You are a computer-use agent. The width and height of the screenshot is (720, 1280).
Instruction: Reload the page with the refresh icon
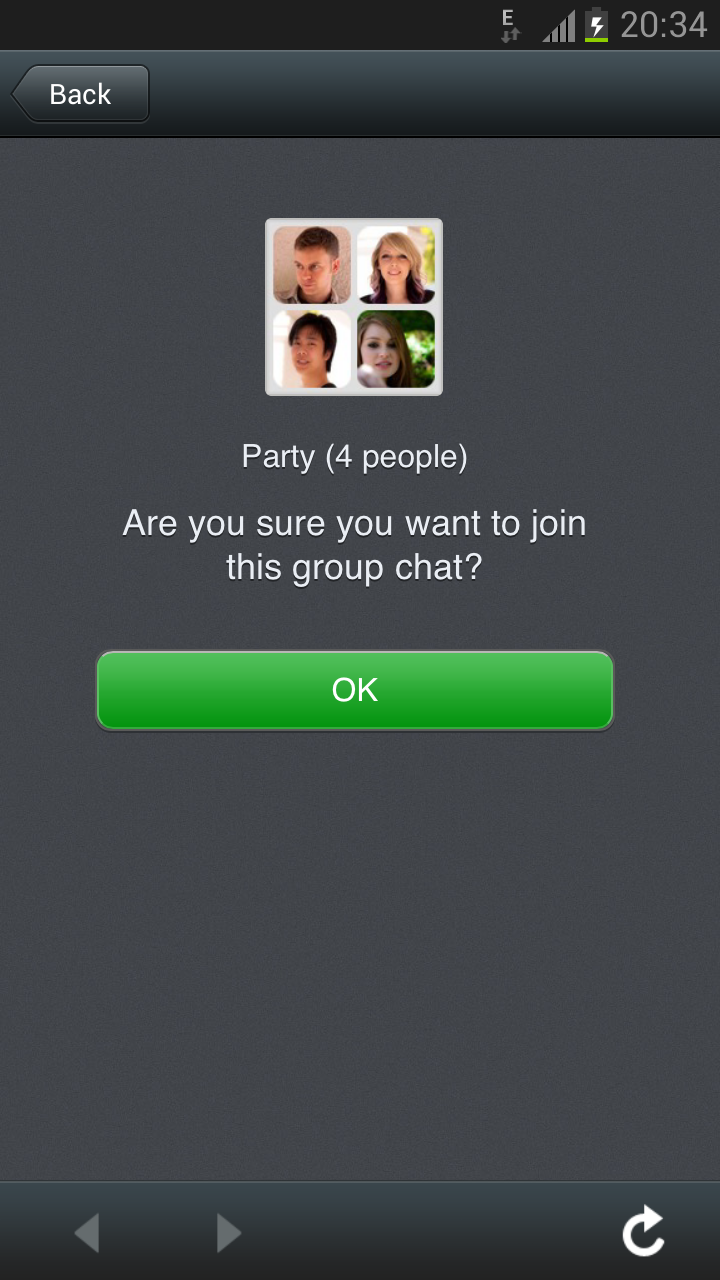(643, 1231)
